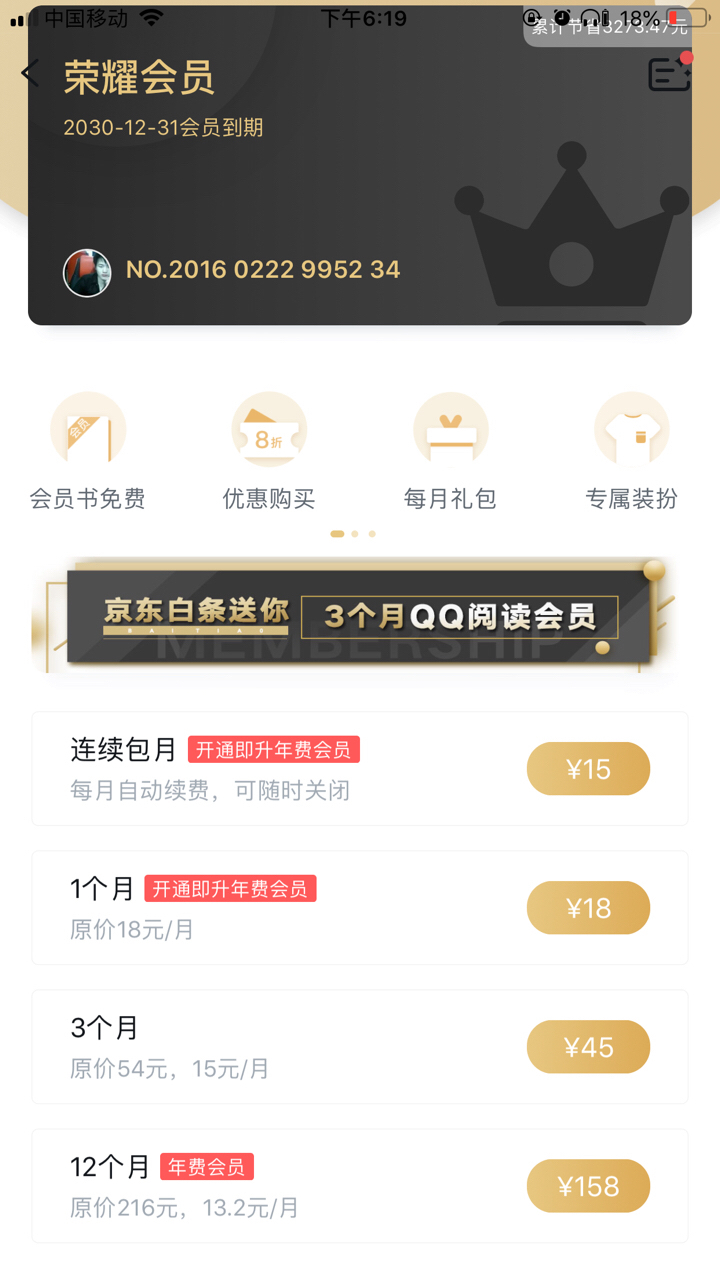Open the 京东白条 QQ阅读会员 banner
The height and width of the screenshot is (1280, 720).
pyautogui.click(x=360, y=616)
